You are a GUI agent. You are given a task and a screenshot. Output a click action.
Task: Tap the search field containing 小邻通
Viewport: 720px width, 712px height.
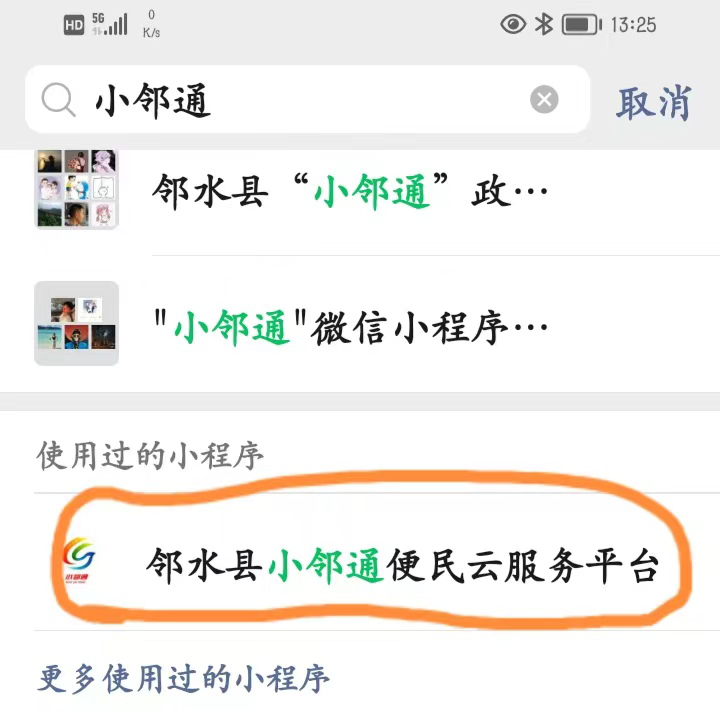click(300, 100)
